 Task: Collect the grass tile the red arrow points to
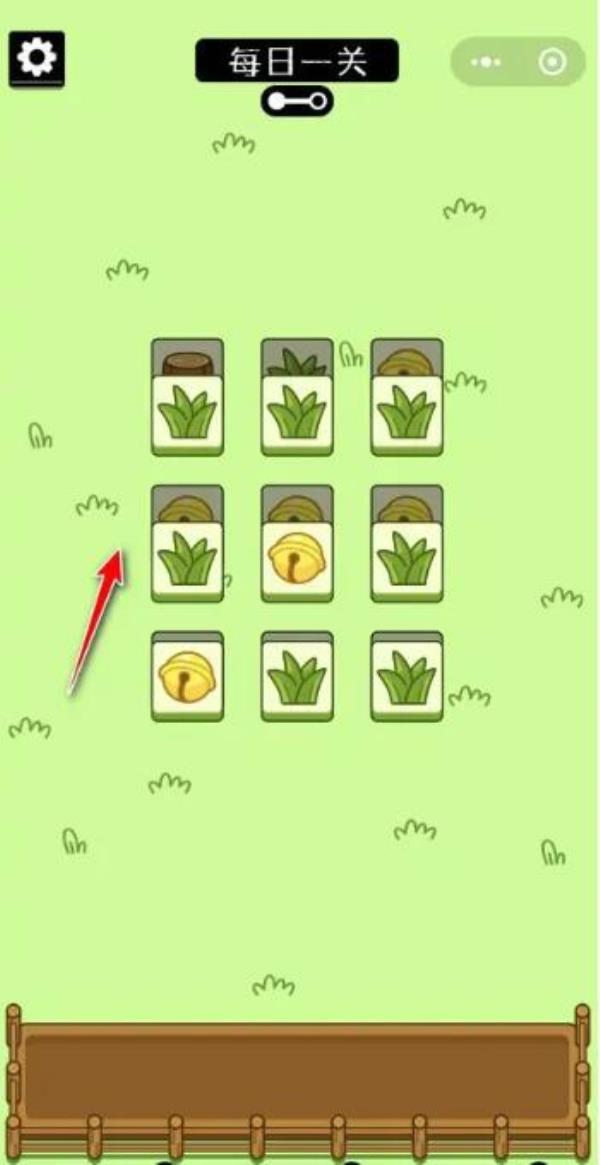coord(188,562)
